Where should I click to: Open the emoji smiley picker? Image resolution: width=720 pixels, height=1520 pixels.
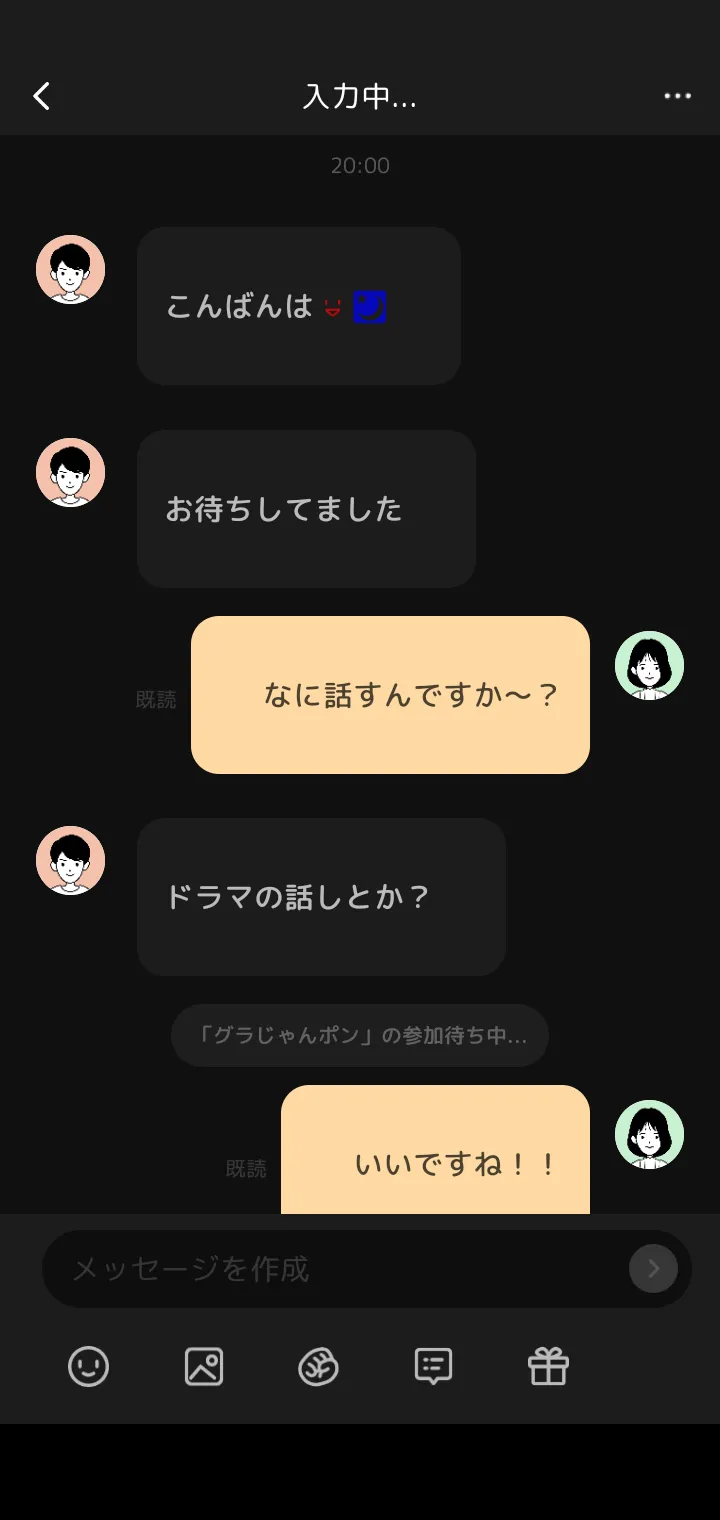[88, 1366]
